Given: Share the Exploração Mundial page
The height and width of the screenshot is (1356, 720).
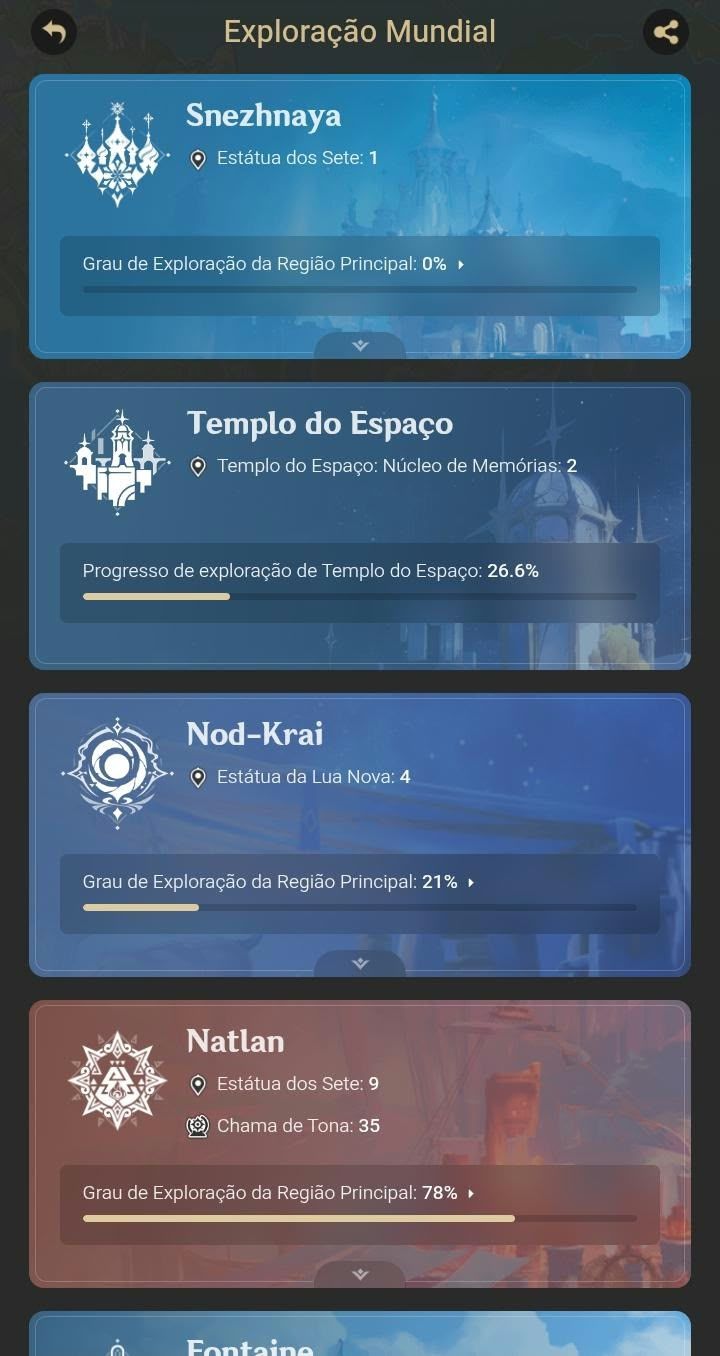Looking at the screenshot, I should 666,32.
